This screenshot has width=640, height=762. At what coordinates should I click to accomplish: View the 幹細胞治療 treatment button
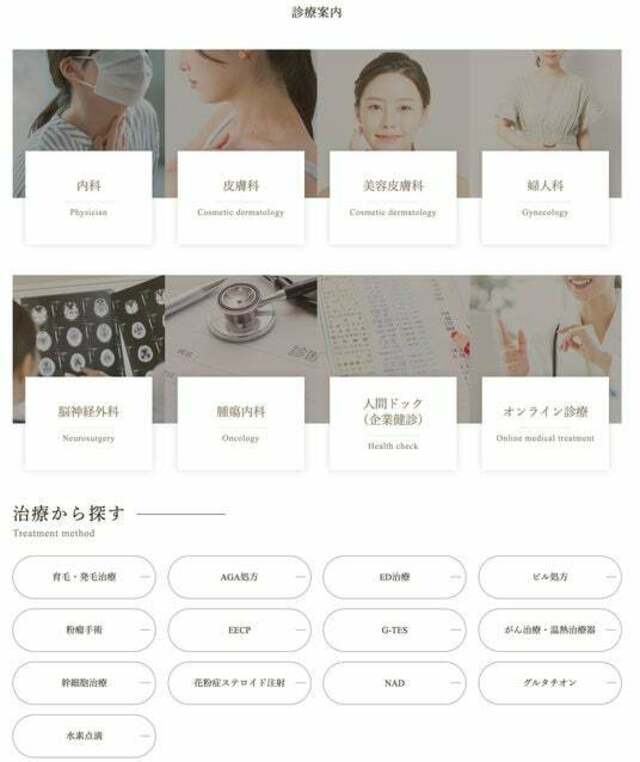coord(84,683)
